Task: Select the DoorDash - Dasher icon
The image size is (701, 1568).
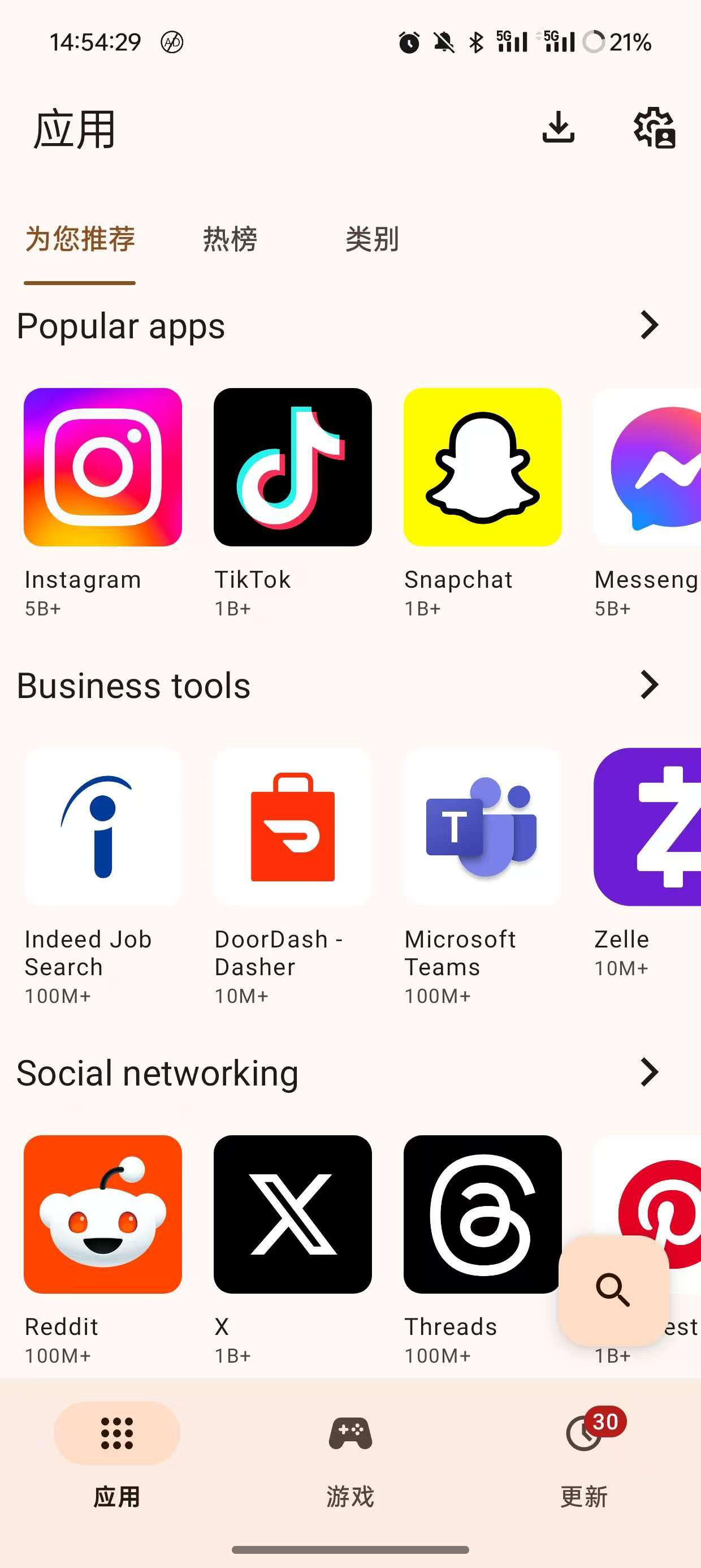Action: (292, 825)
